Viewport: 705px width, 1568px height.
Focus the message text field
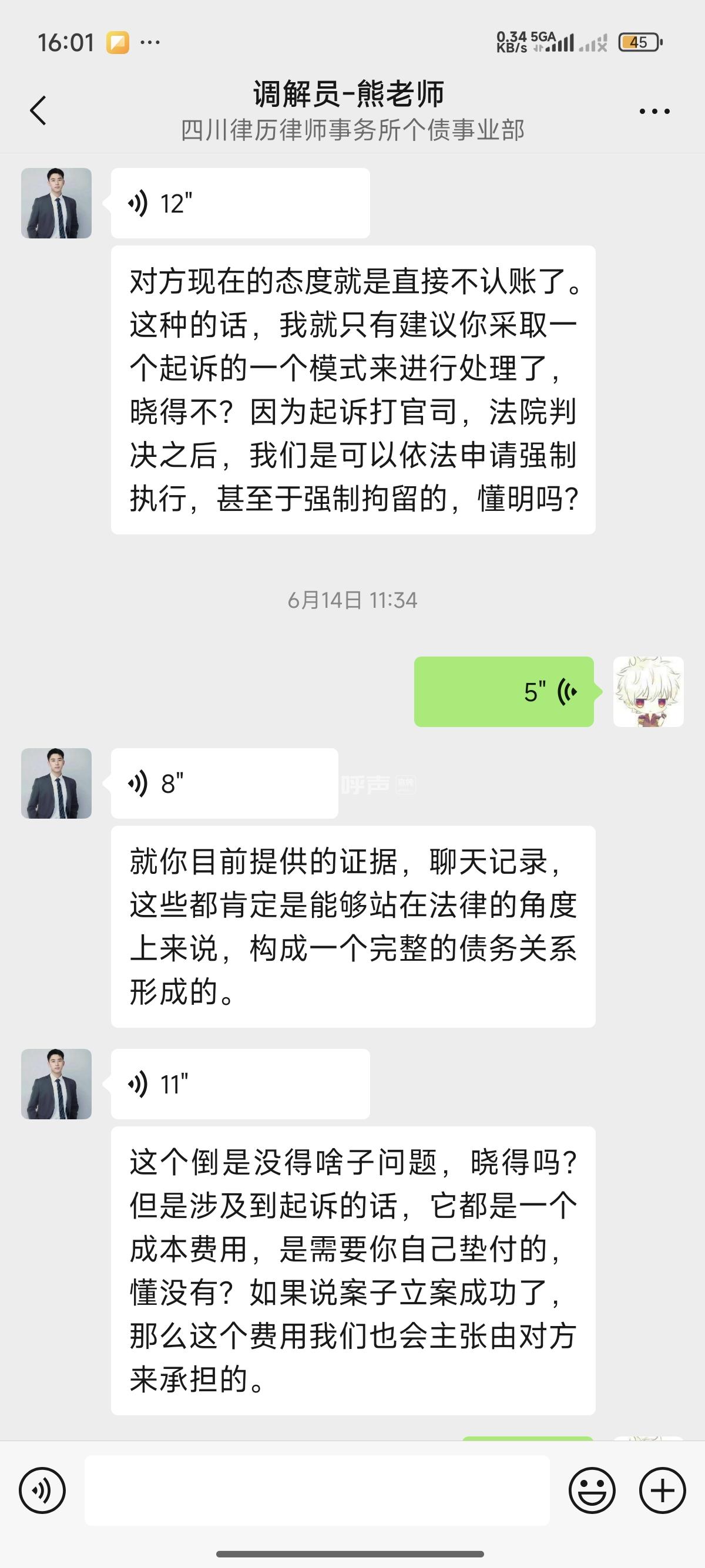[x=317, y=1490]
